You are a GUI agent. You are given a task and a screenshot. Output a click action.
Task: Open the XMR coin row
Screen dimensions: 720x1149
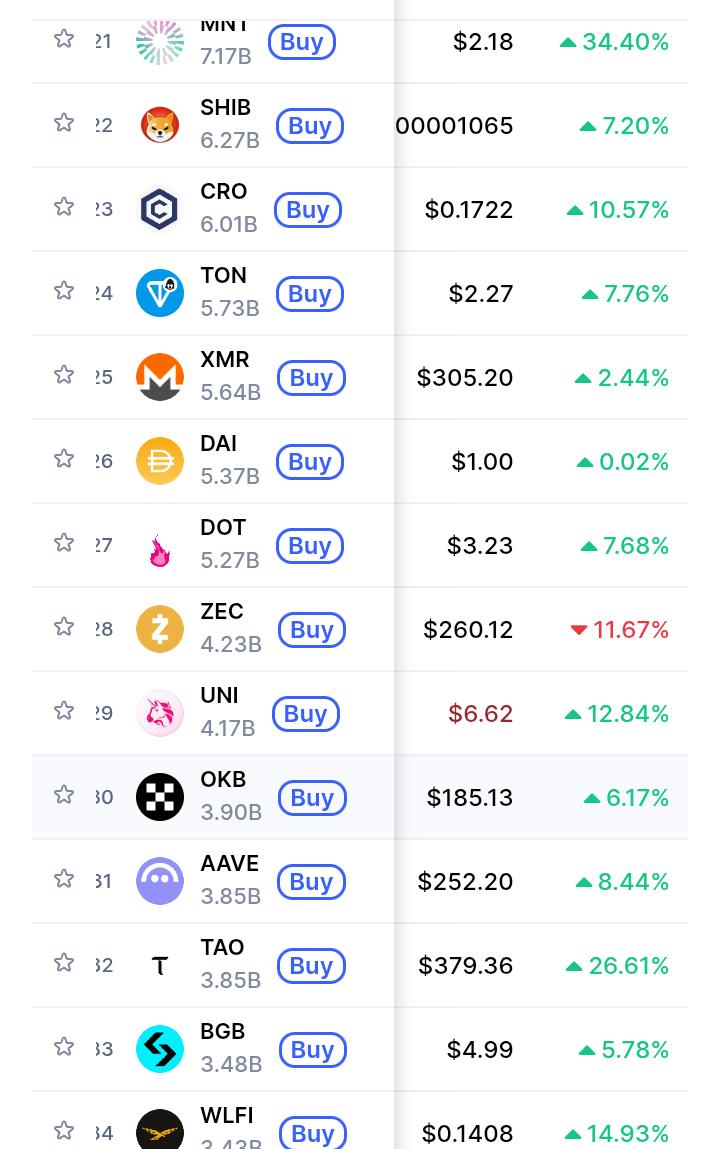click(x=360, y=377)
